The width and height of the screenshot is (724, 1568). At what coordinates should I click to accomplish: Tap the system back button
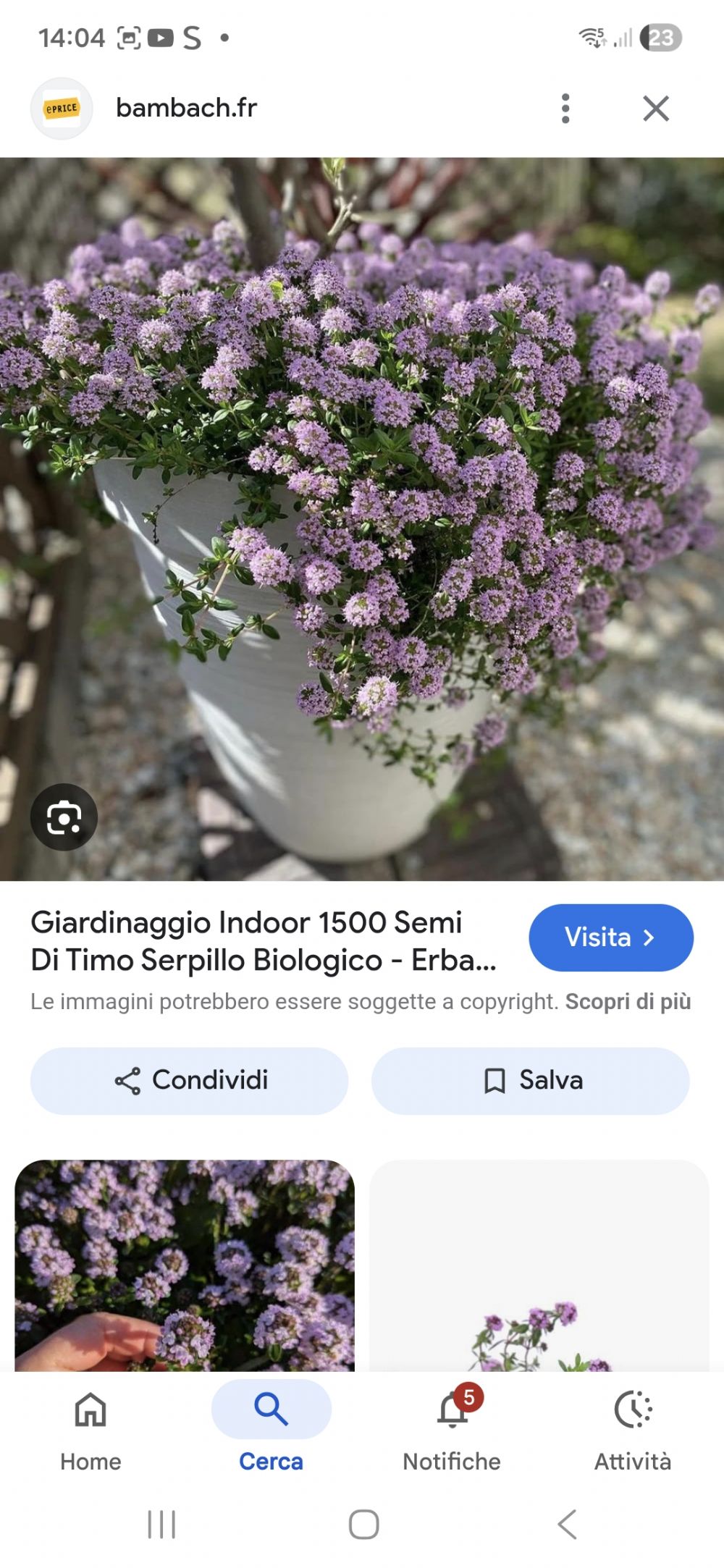(x=568, y=1524)
